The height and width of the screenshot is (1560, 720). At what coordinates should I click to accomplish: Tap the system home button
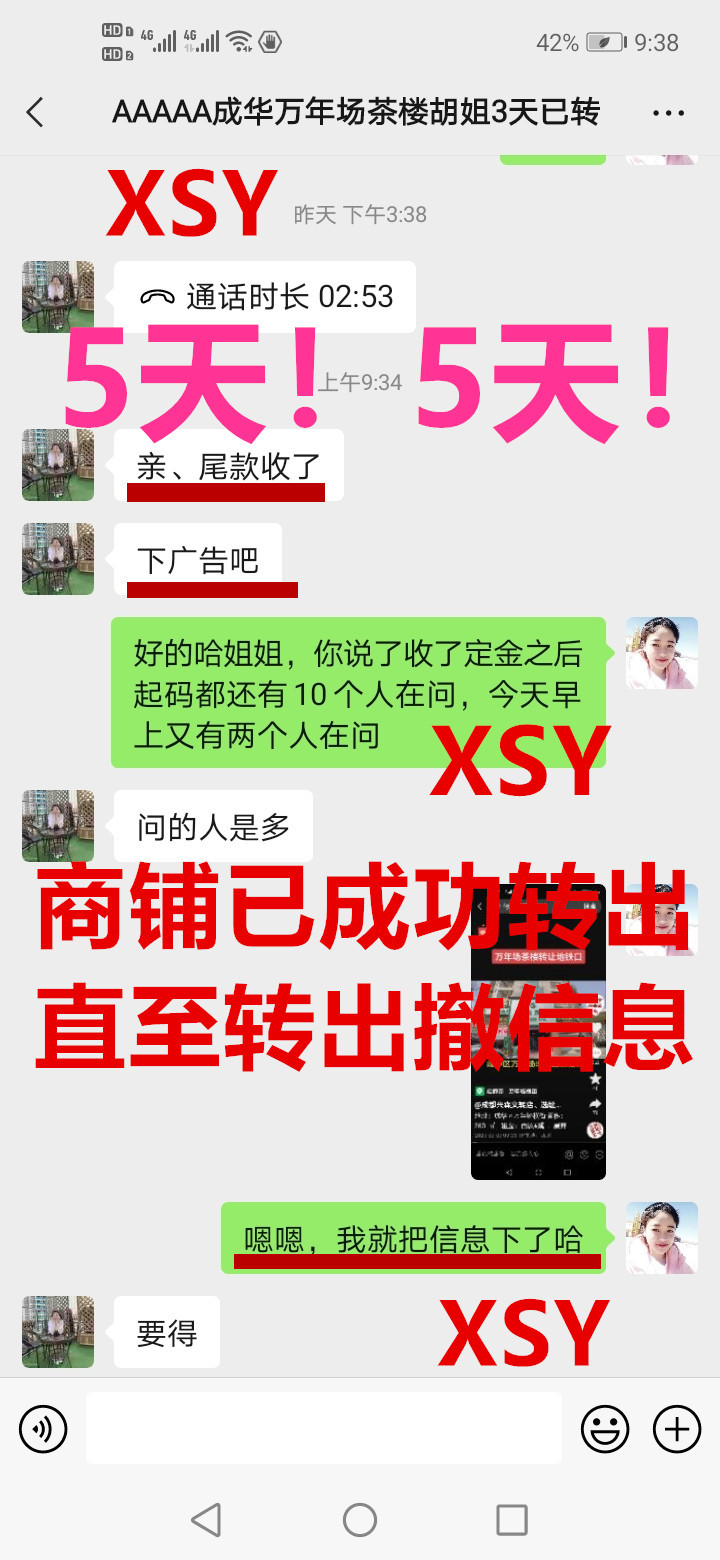coord(360,1520)
